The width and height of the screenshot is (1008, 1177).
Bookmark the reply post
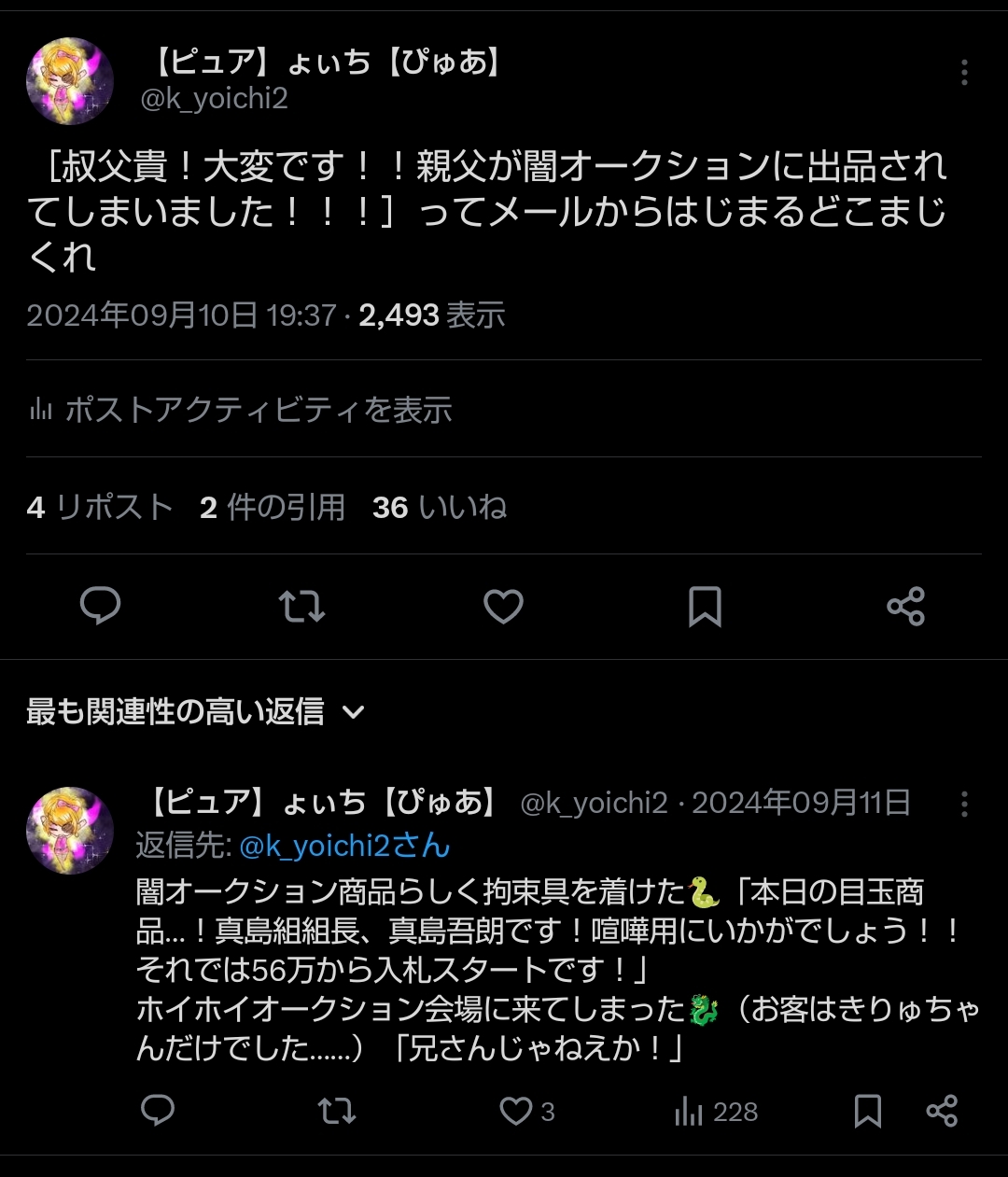867,1111
